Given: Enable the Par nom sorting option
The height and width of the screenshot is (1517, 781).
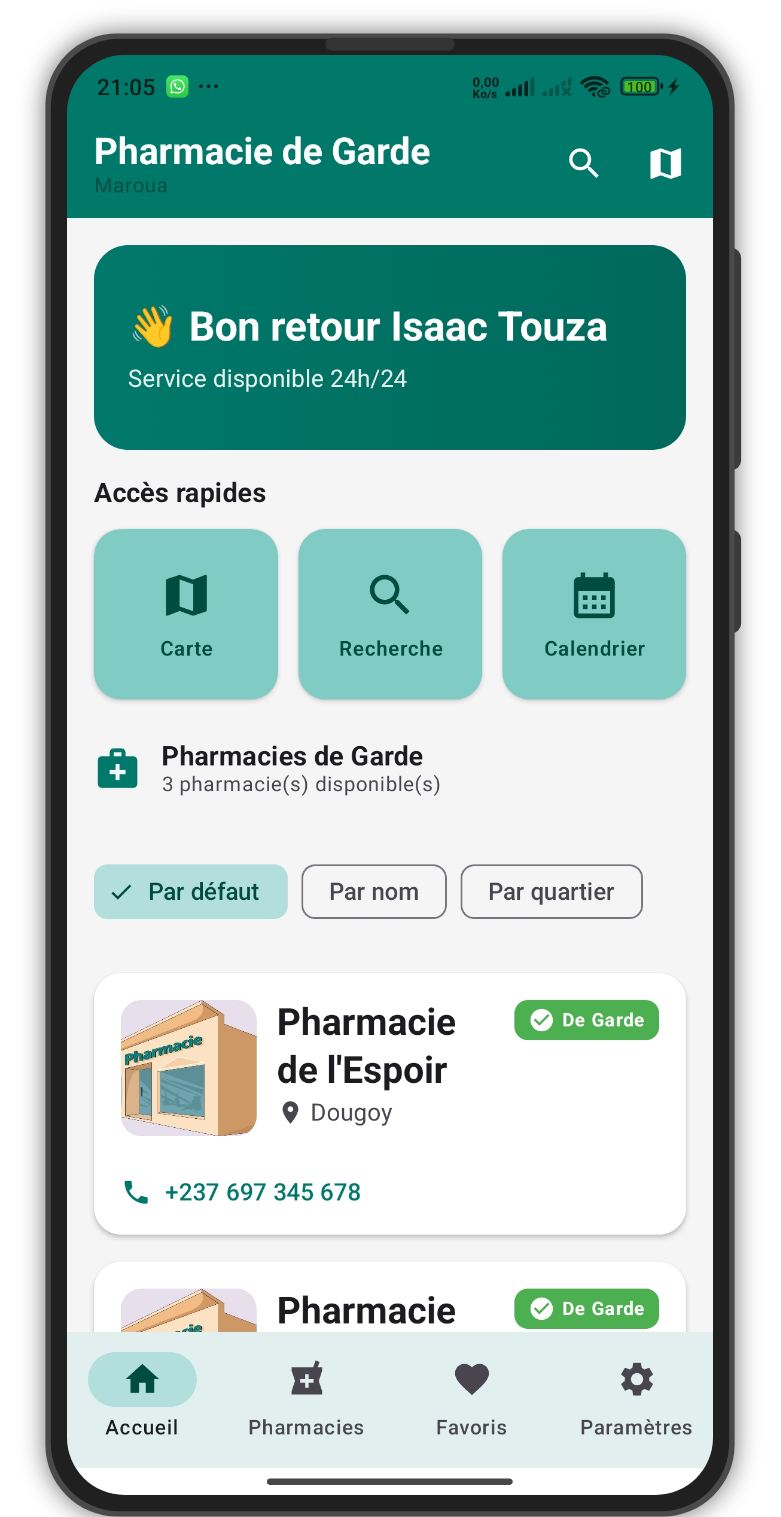Looking at the screenshot, I should (x=373, y=891).
